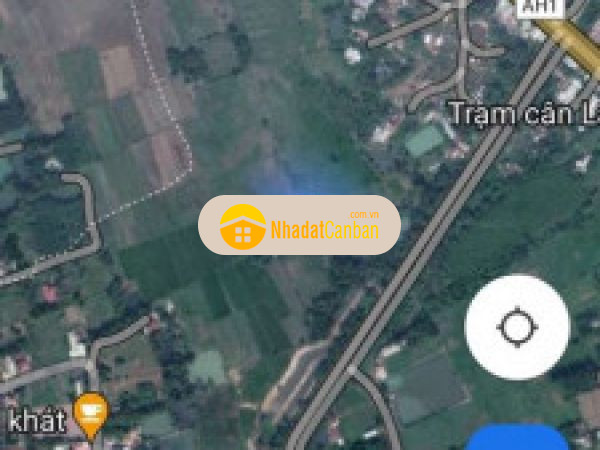
Task: Center map on my current location
Action: click(x=517, y=327)
